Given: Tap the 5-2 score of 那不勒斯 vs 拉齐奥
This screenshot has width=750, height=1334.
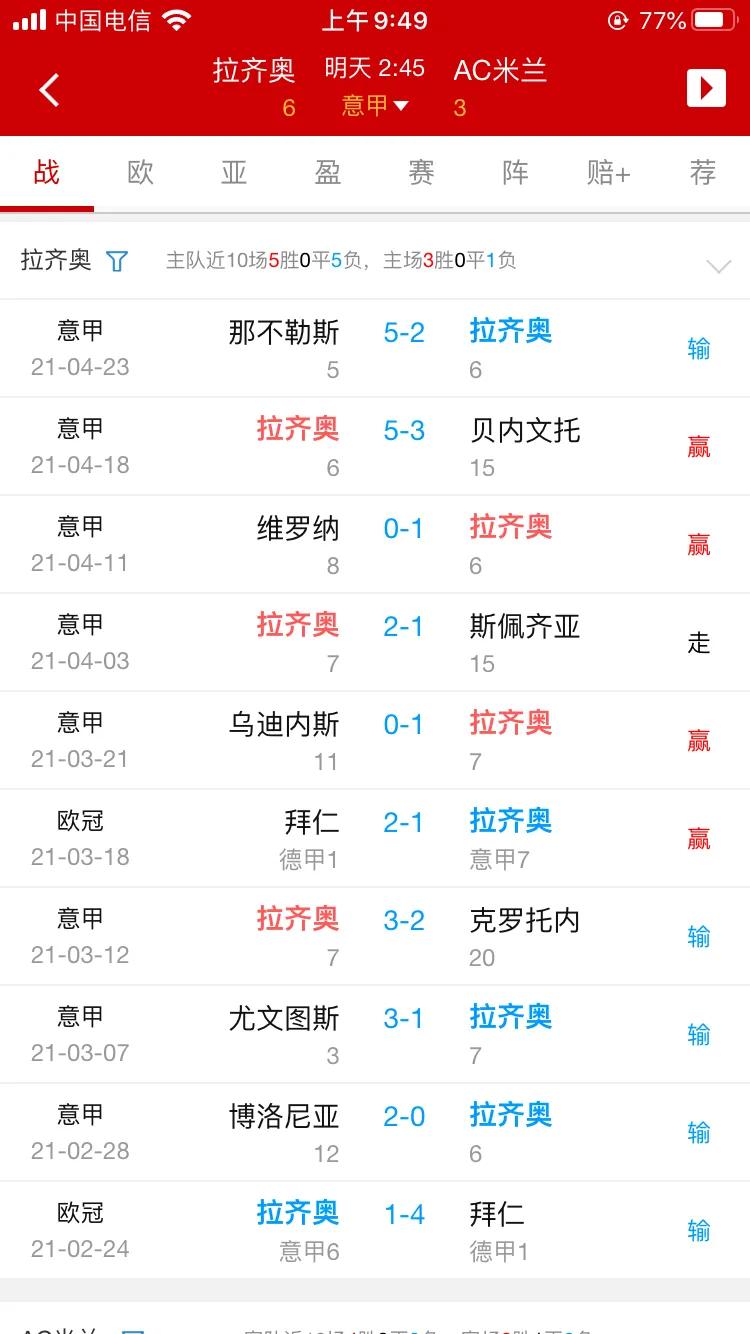Looking at the screenshot, I should (x=404, y=333).
